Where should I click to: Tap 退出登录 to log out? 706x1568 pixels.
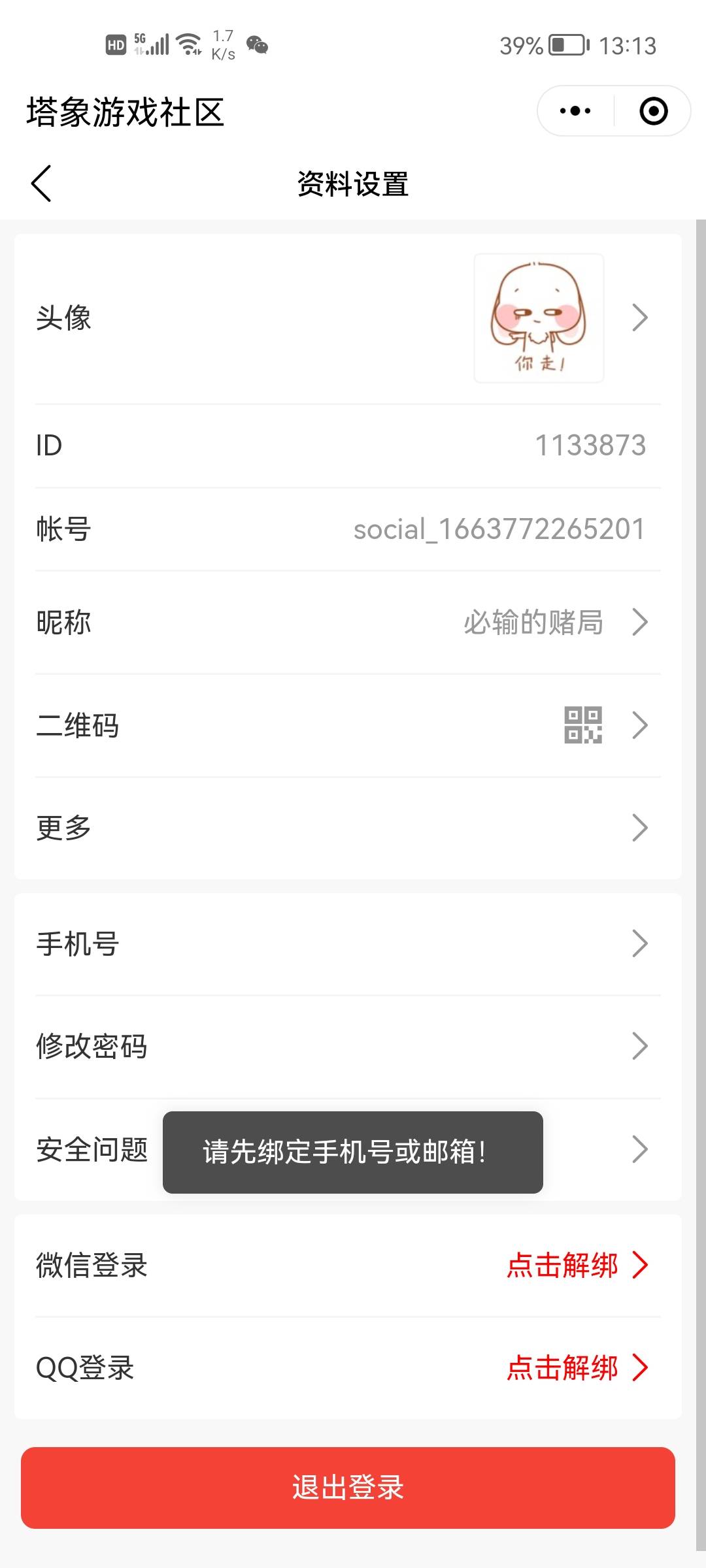coord(348,1488)
